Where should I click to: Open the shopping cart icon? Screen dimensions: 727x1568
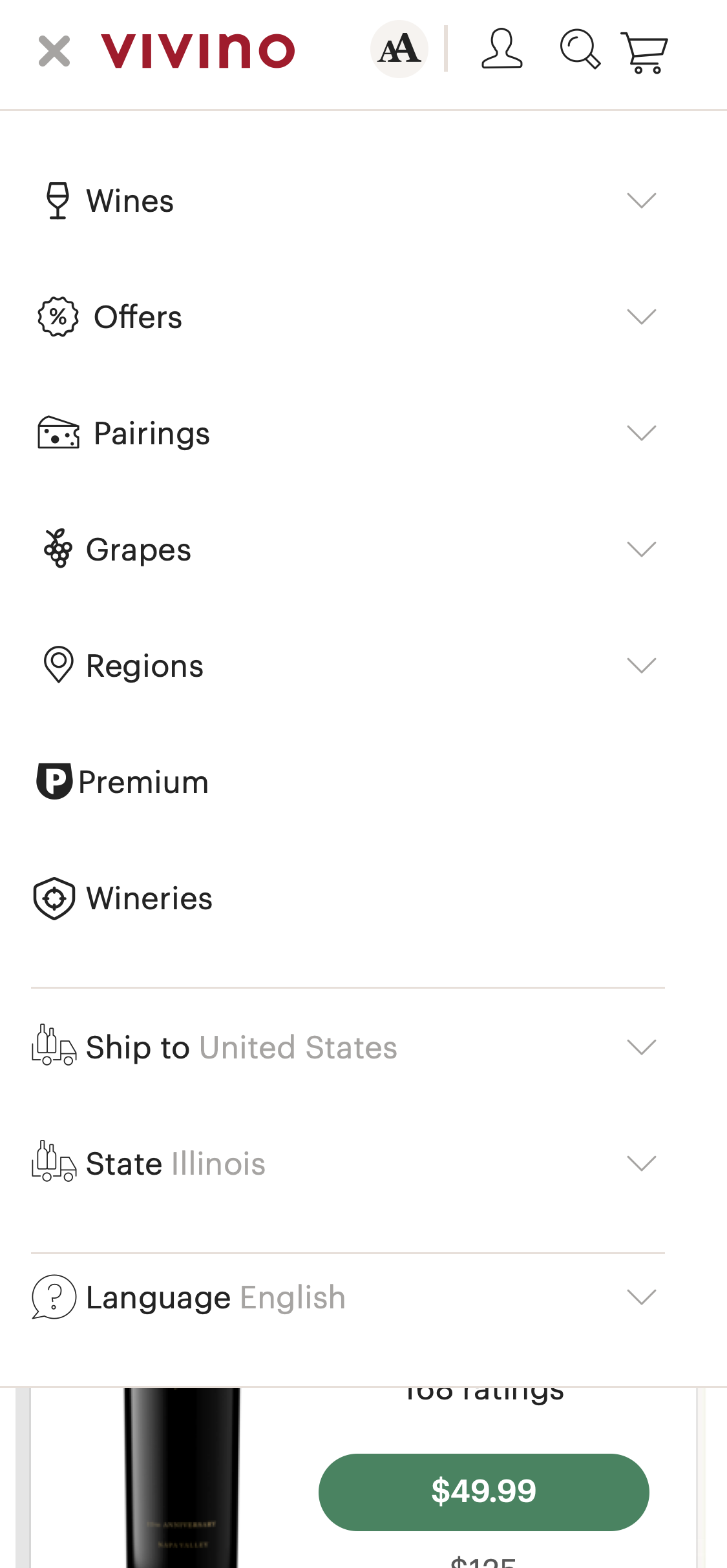click(644, 52)
